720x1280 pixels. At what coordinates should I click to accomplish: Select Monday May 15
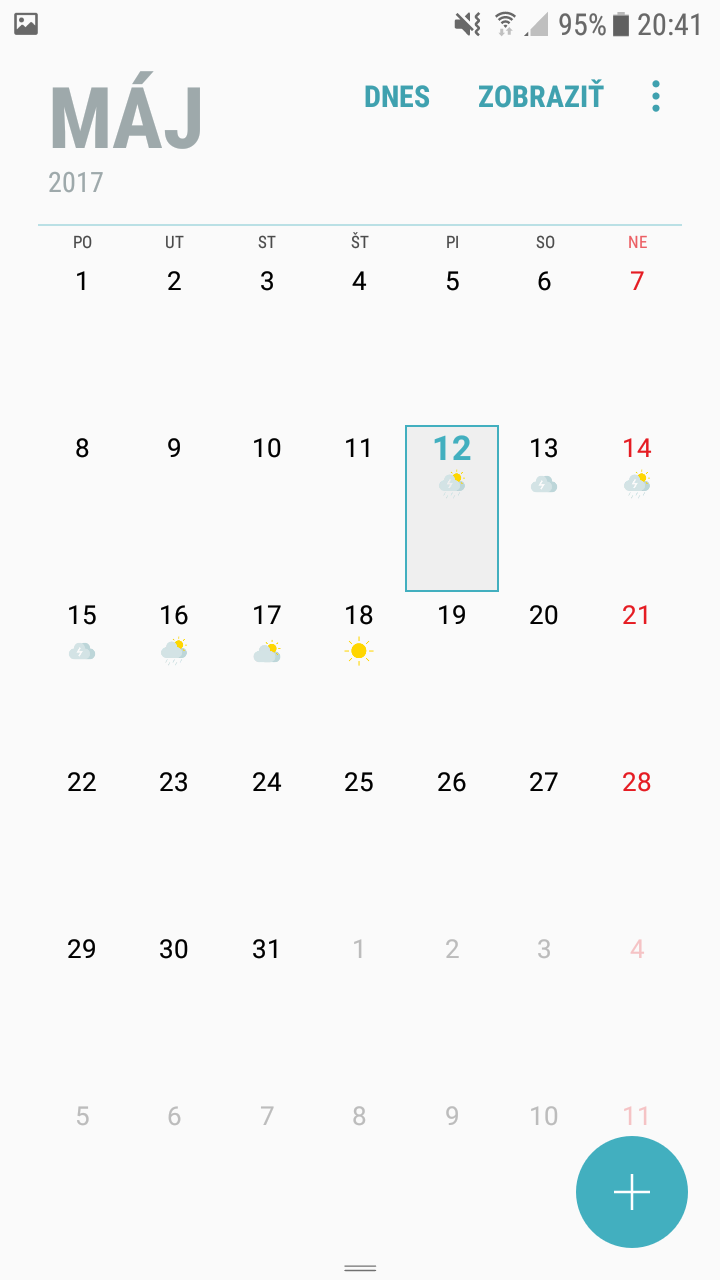82,675
